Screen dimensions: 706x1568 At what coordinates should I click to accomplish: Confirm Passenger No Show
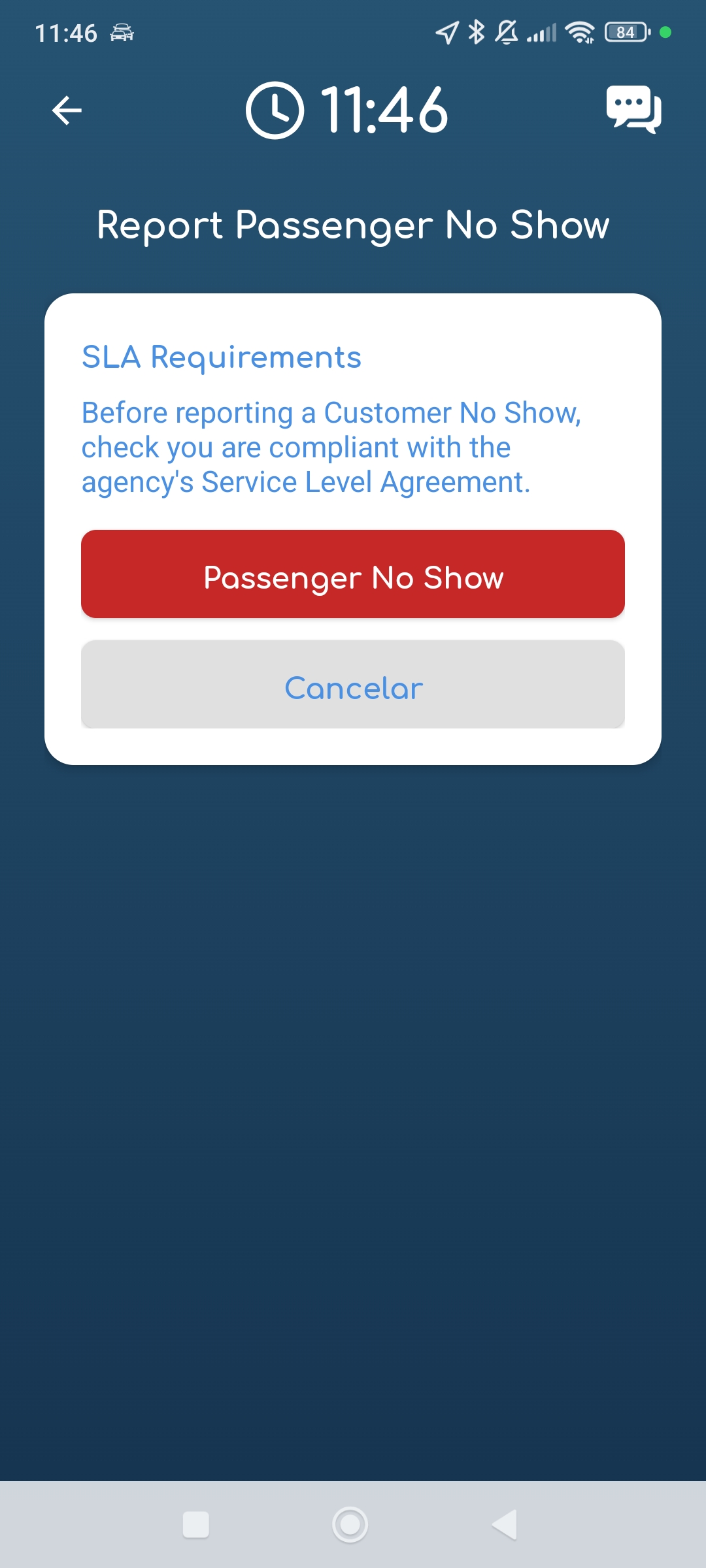pyautogui.click(x=353, y=574)
